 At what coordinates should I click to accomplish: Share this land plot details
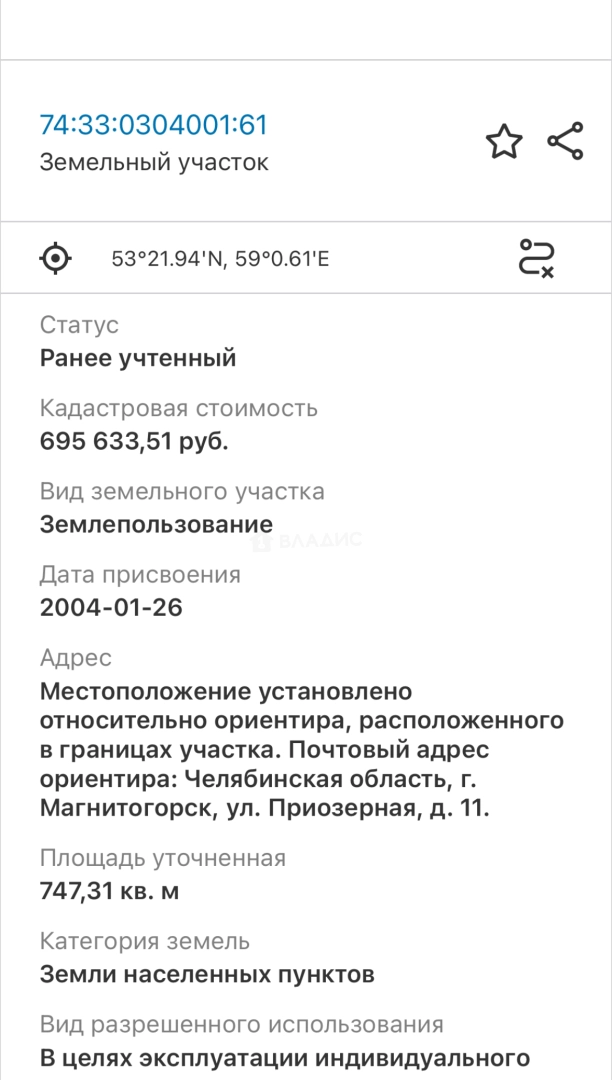566,141
